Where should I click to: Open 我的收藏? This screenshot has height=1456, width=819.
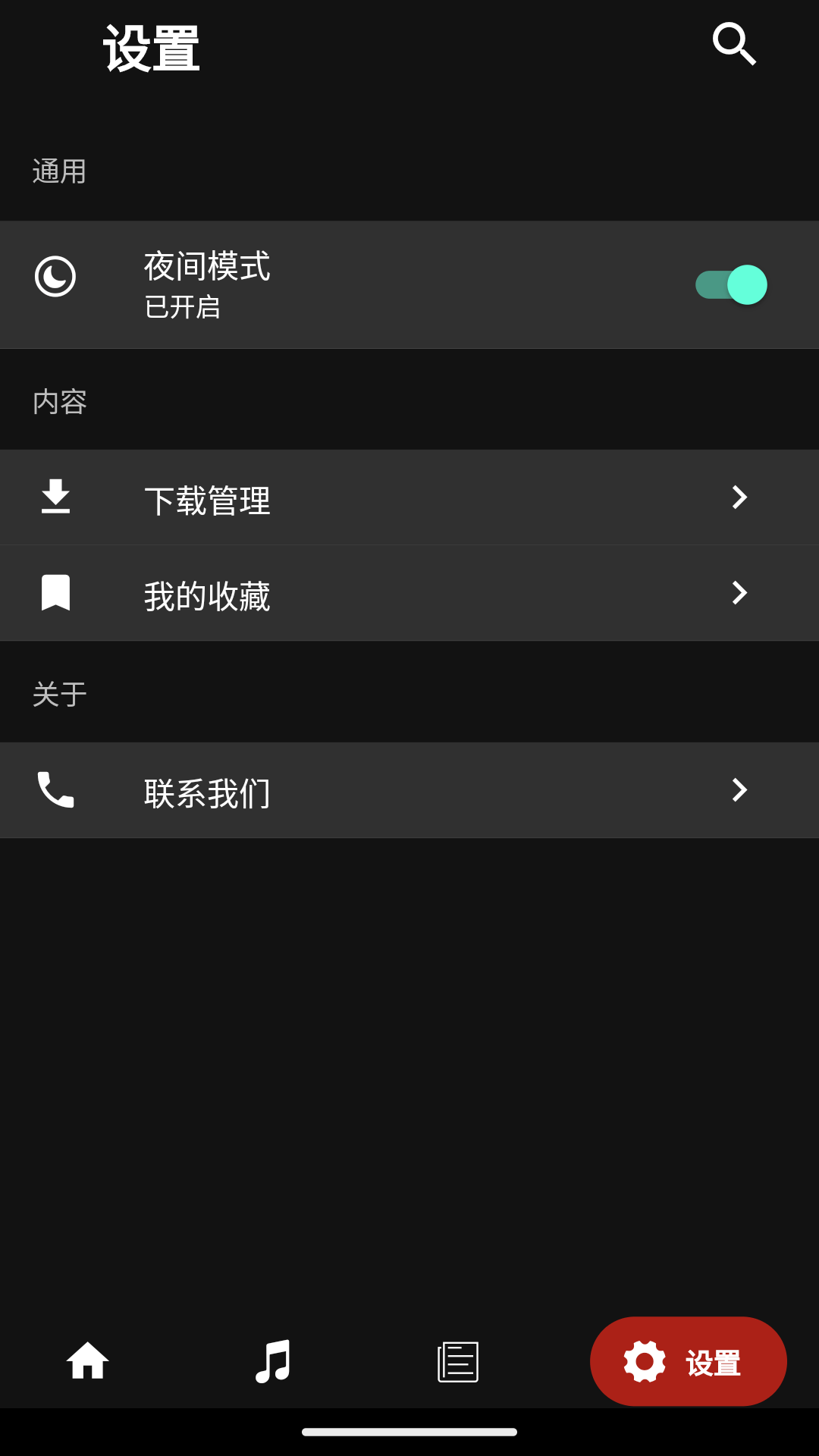pos(409,593)
